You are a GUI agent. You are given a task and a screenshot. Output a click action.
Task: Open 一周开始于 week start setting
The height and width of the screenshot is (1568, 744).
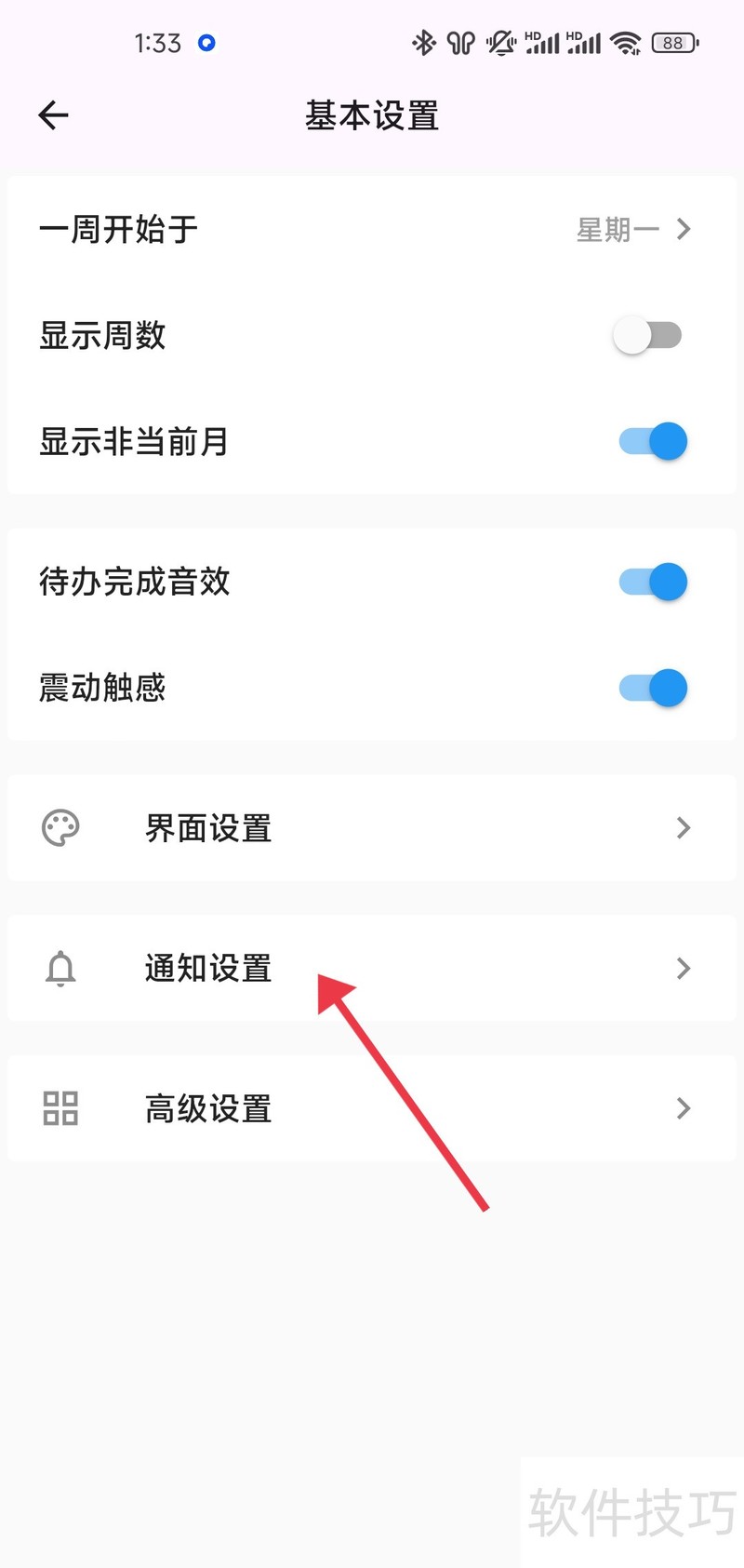pos(372,229)
